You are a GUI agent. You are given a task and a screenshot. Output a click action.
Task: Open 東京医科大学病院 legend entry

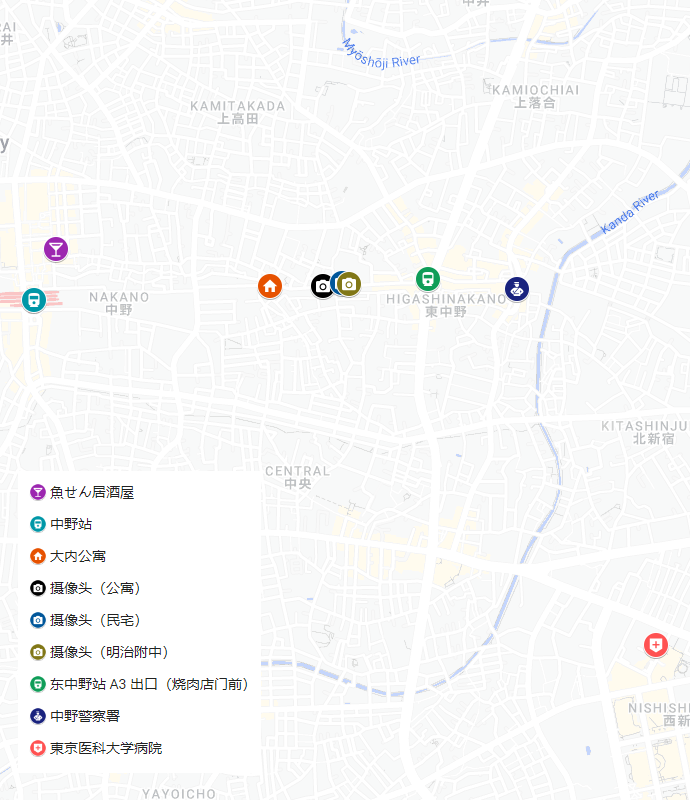(96, 748)
